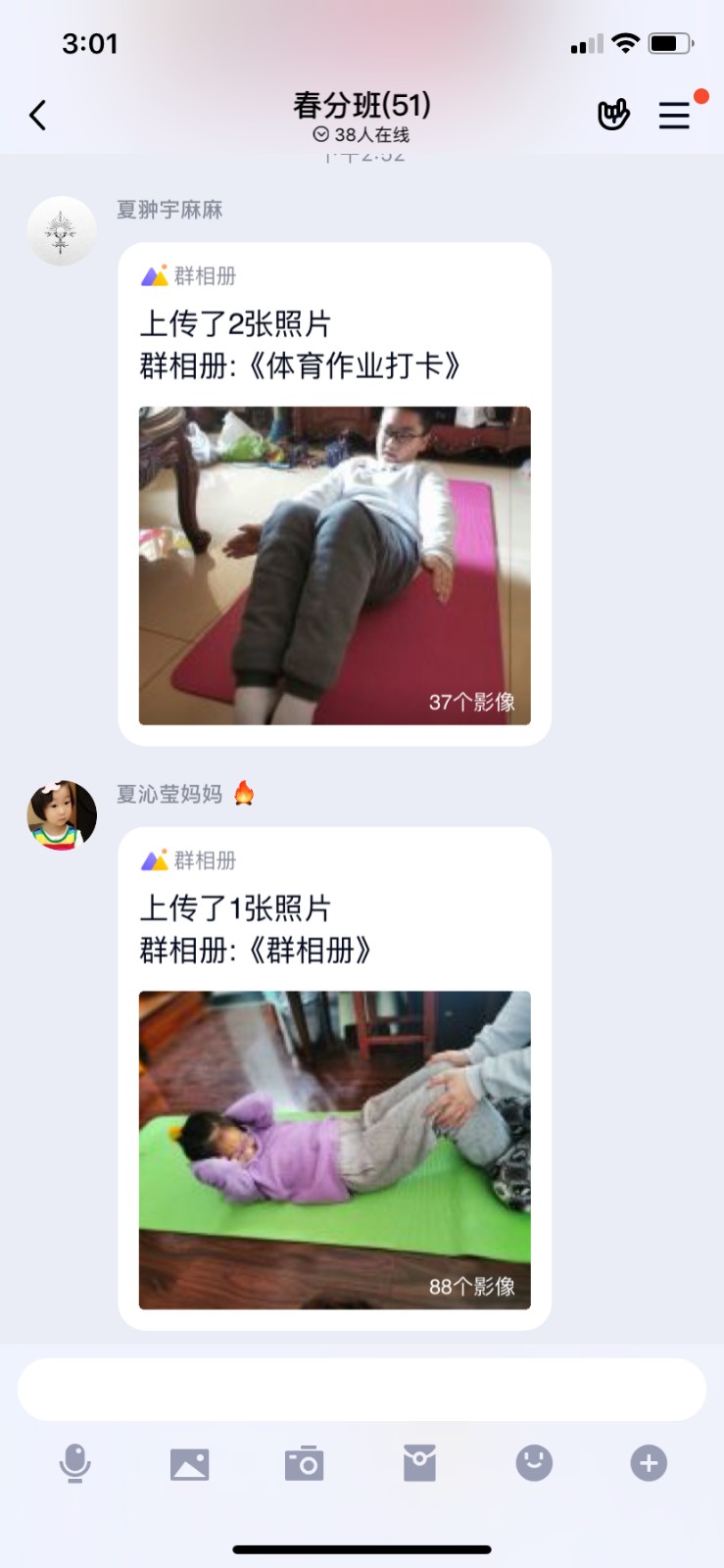Open the 体育作业打卡 album card
Viewport: 724px width, 1568px height.
(x=335, y=494)
